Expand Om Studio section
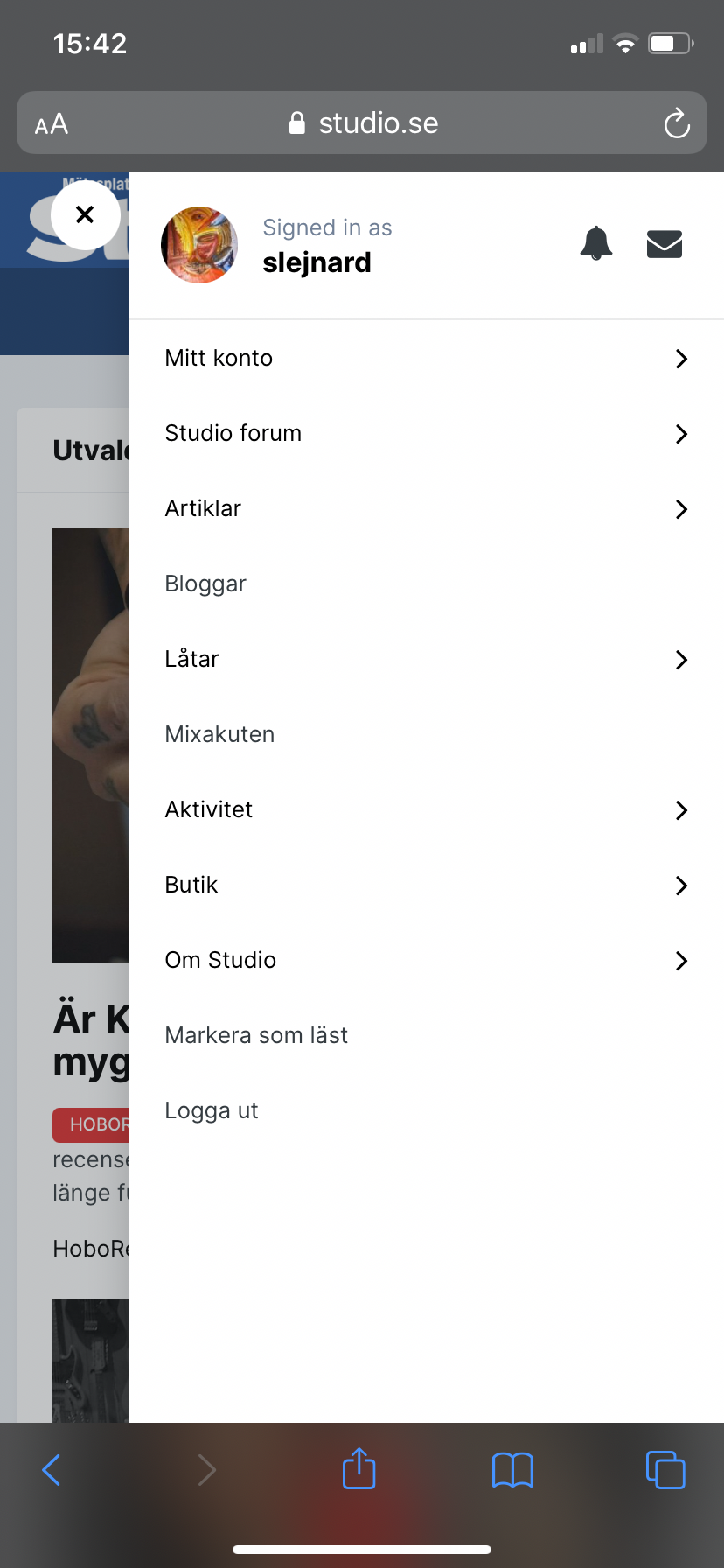 427,960
